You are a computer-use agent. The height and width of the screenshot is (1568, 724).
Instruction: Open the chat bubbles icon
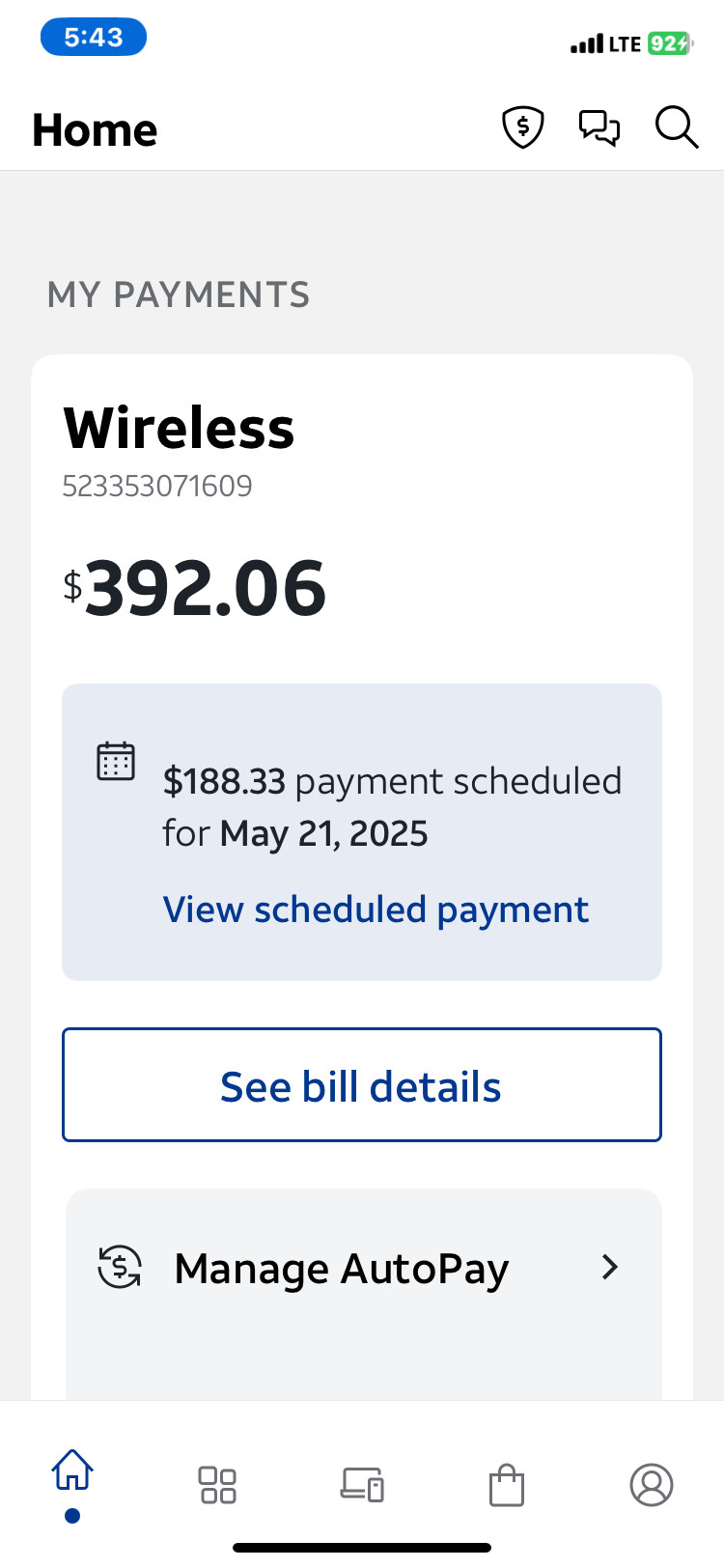[599, 127]
